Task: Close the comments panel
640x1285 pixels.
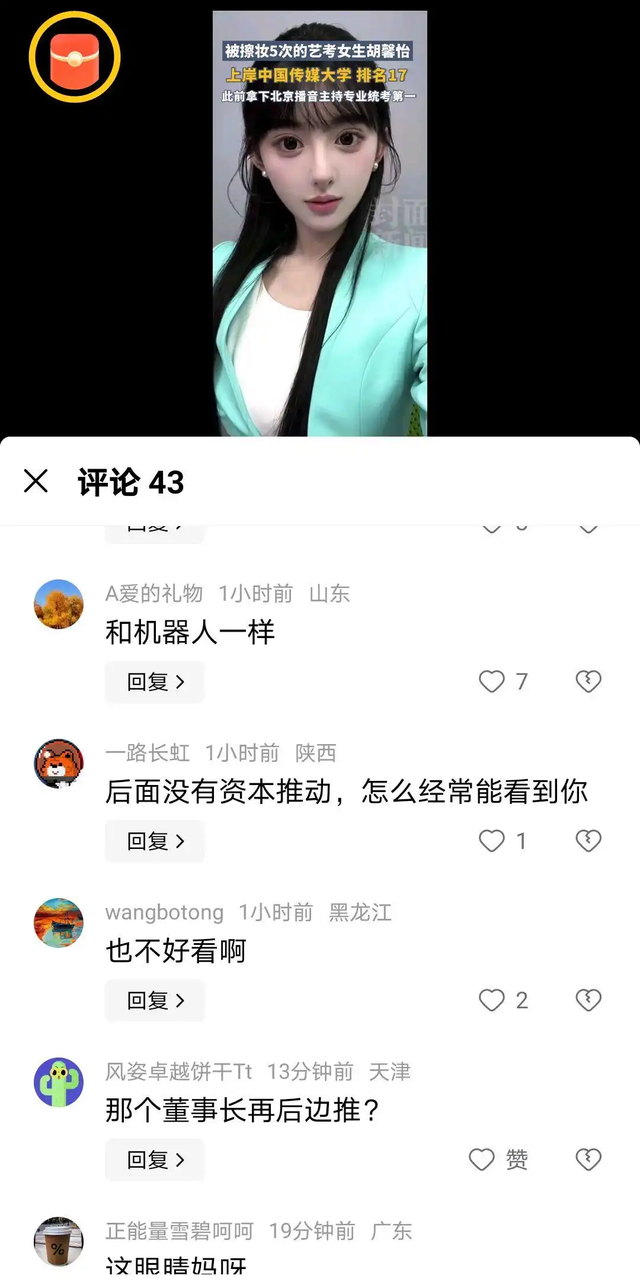Action: tap(36, 482)
